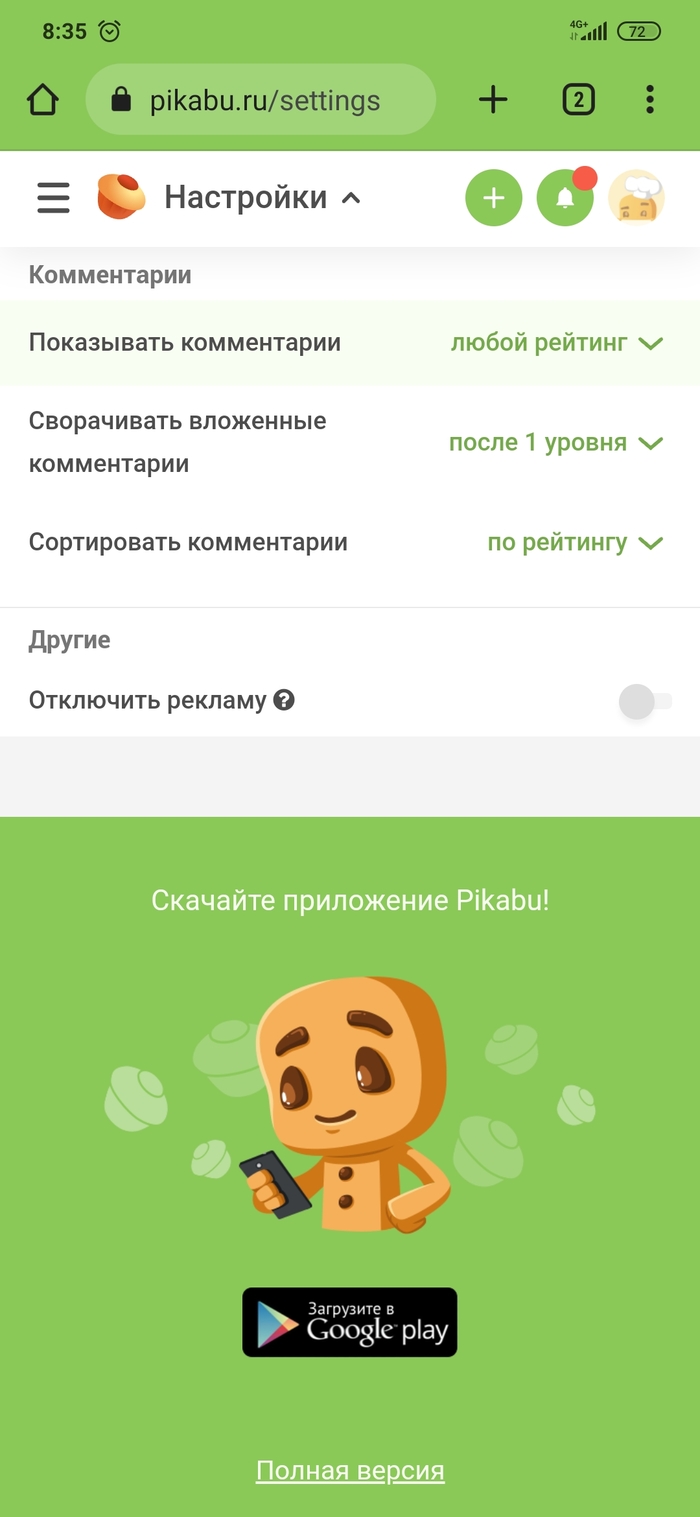Open the Google Play download badge

click(349, 1322)
